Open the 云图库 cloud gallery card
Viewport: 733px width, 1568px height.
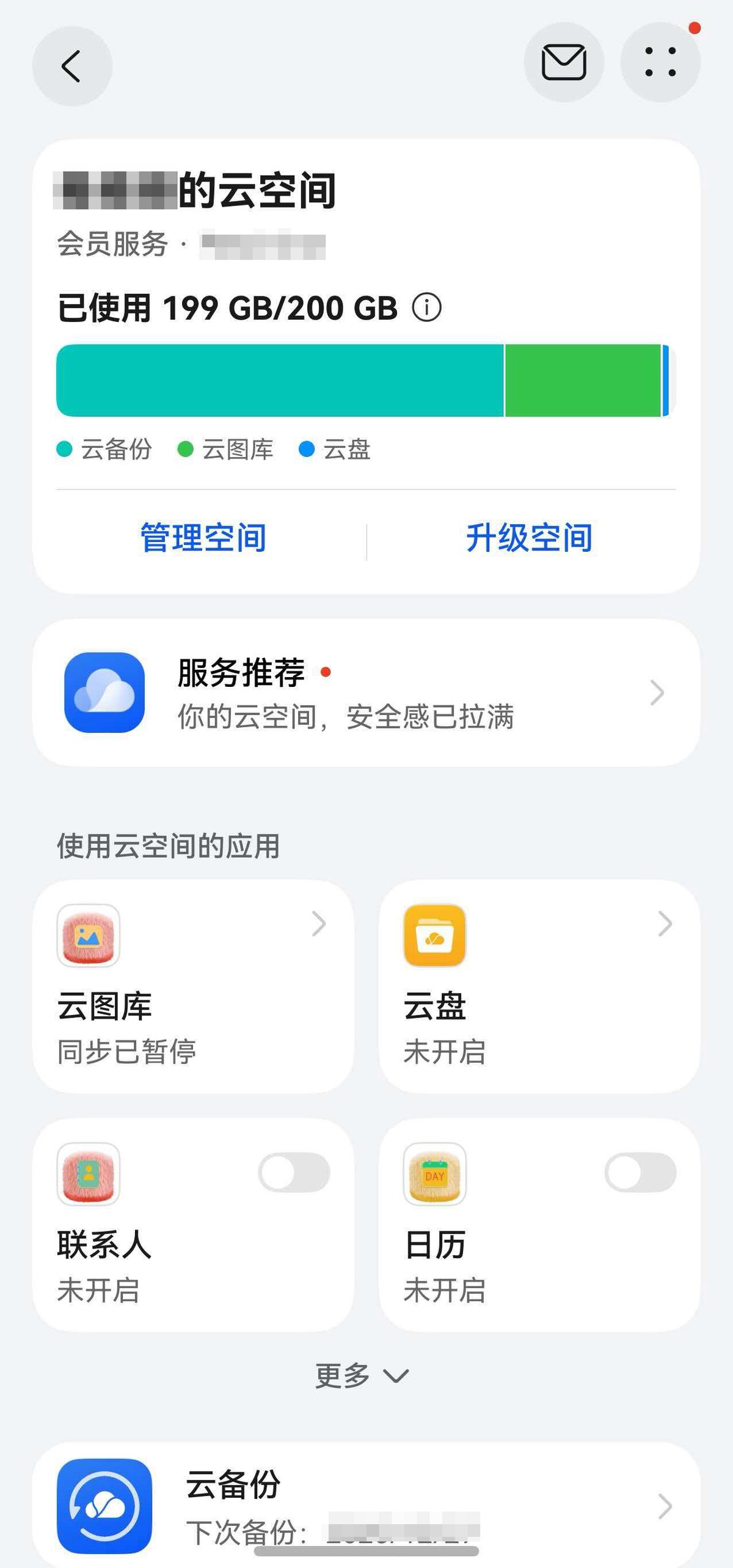pos(193,986)
